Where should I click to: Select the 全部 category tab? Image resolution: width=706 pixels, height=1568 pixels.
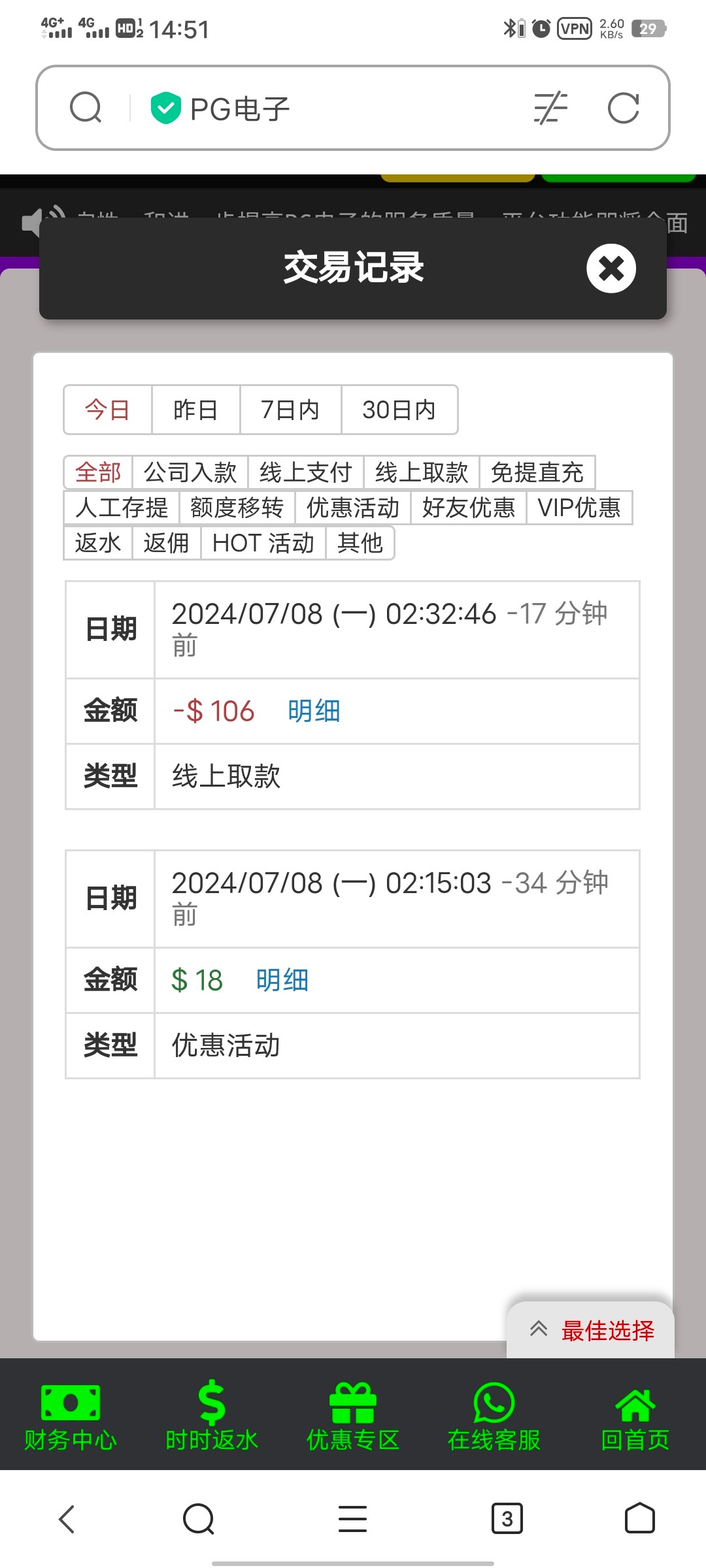tap(99, 472)
